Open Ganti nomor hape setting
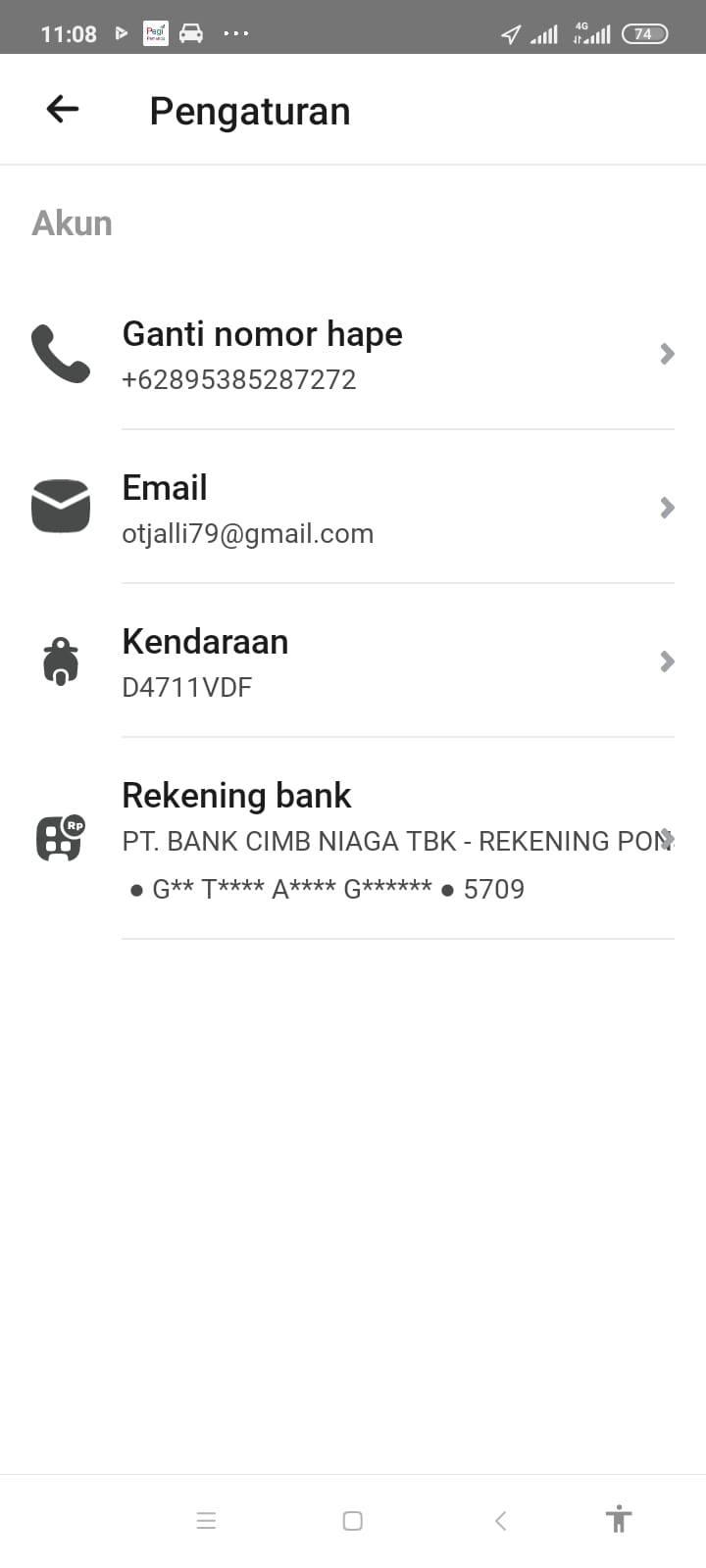This screenshot has height=1568, width=706. [x=353, y=354]
